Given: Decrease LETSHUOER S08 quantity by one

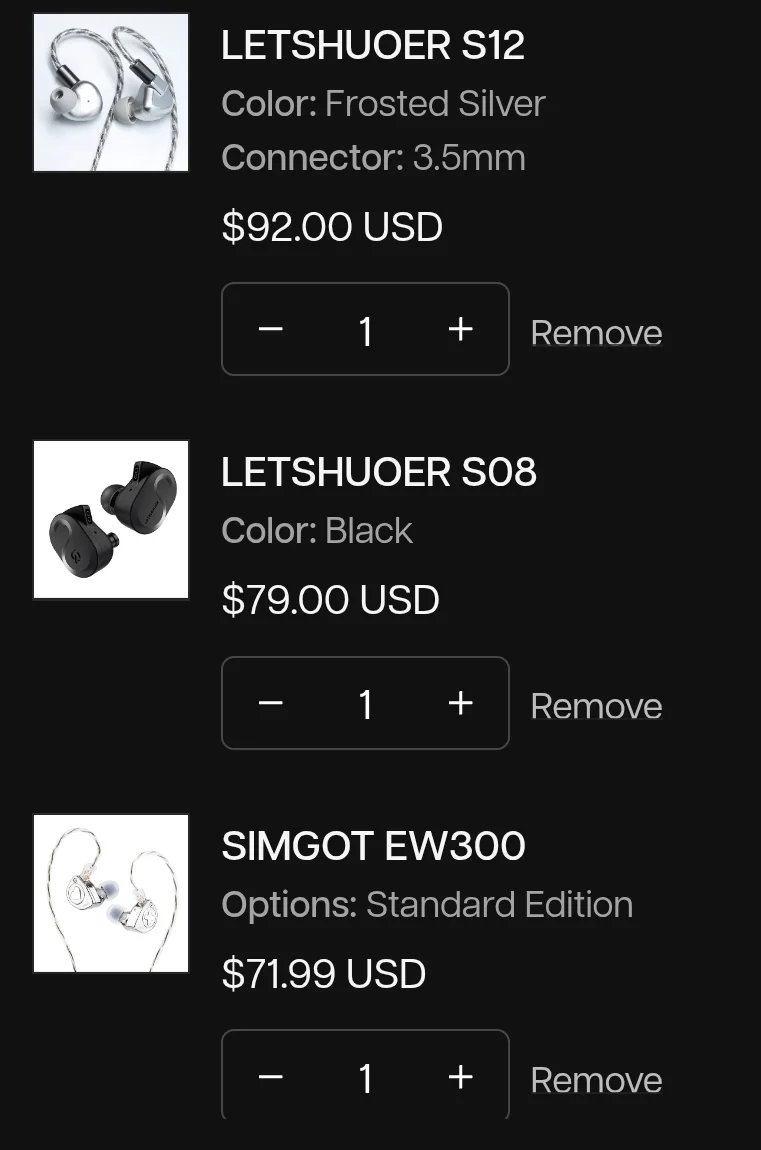Looking at the screenshot, I should [x=271, y=703].
